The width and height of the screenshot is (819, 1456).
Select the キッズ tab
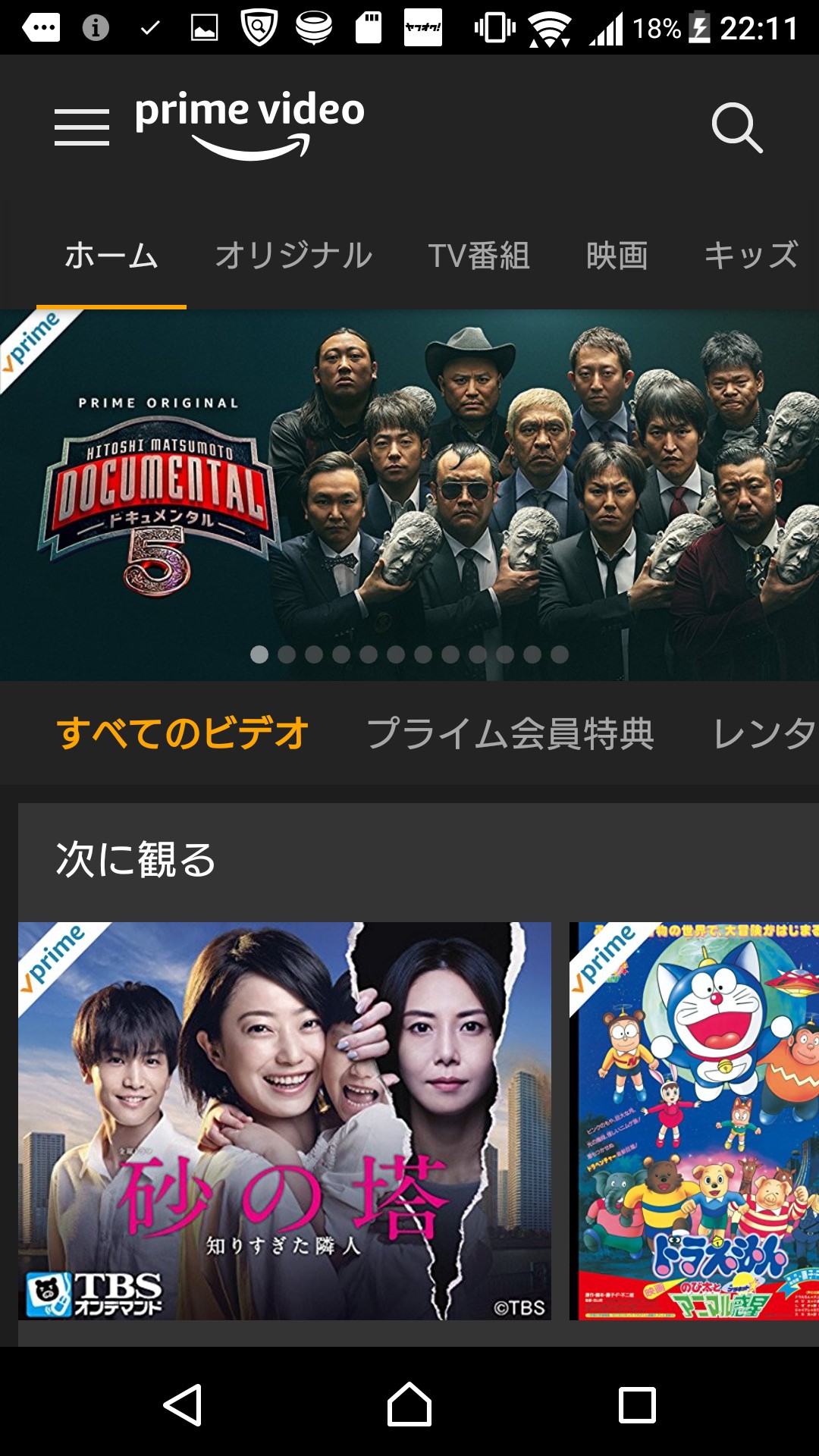(x=751, y=256)
